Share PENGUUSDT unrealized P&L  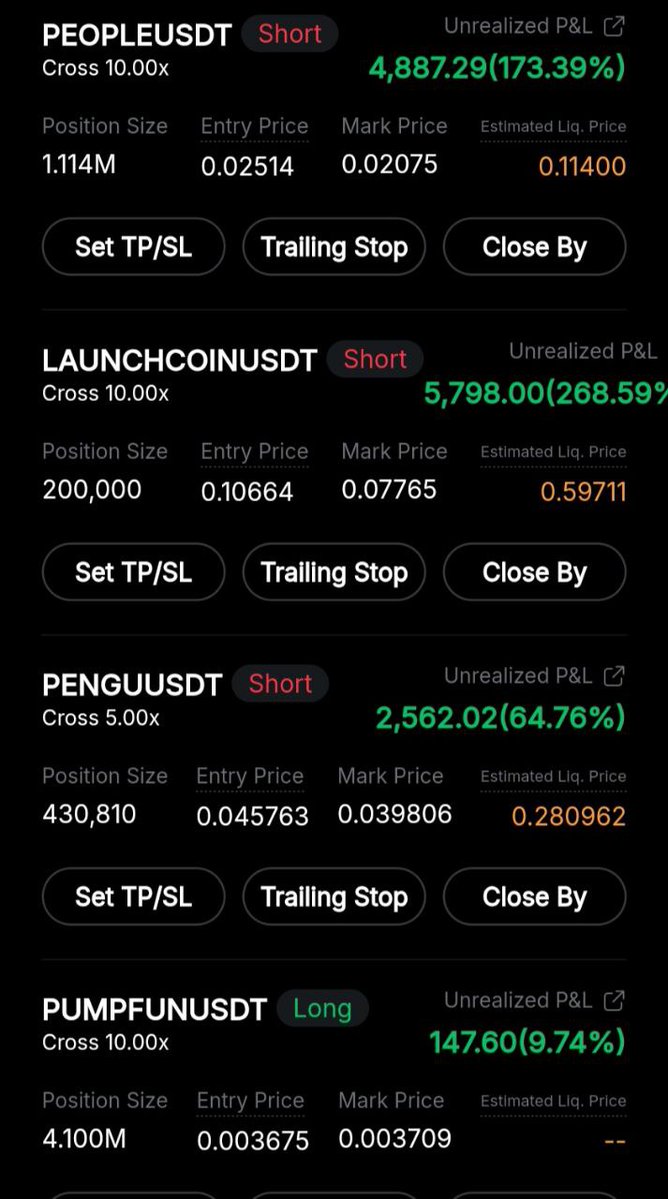tap(614, 676)
